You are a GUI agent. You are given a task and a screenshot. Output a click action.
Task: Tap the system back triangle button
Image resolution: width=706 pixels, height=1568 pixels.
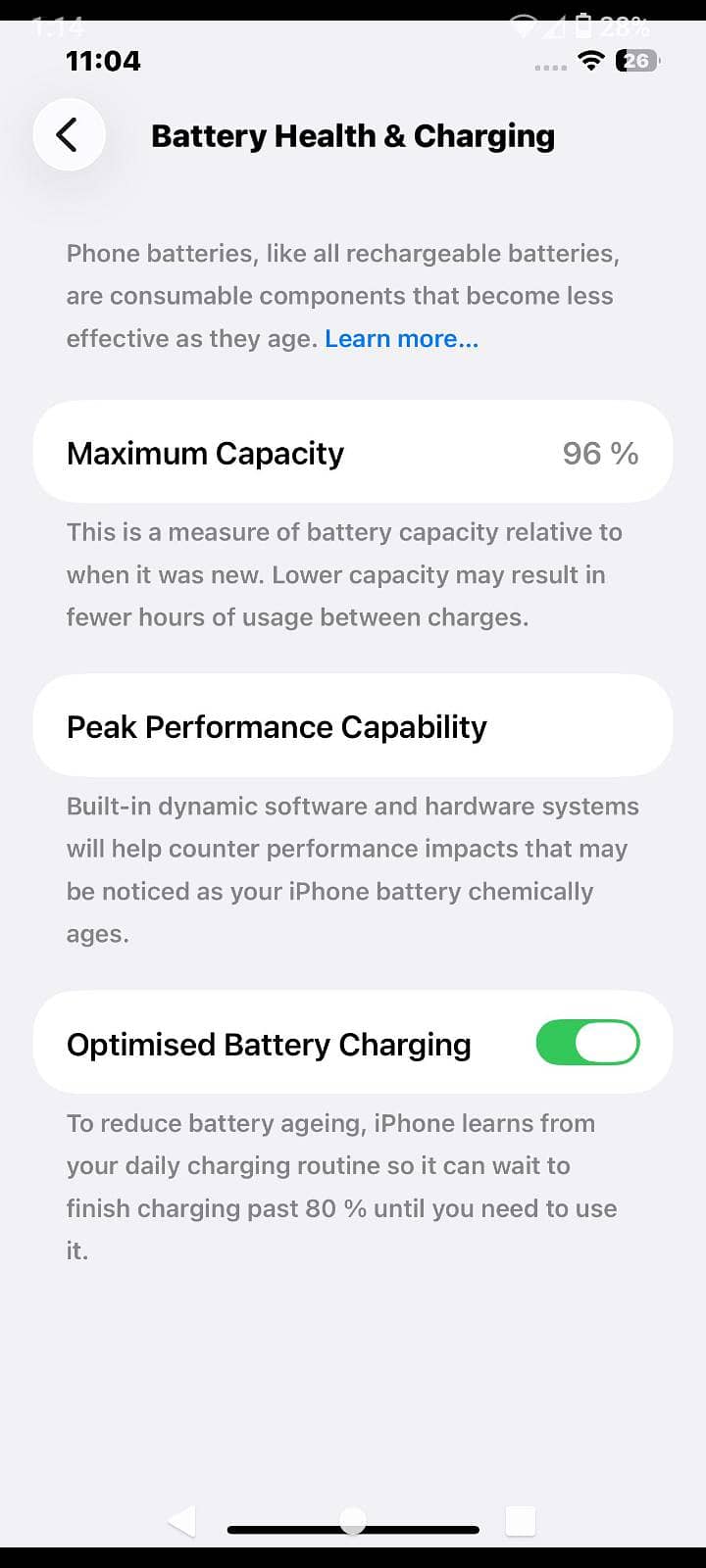(x=182, y=1521)
